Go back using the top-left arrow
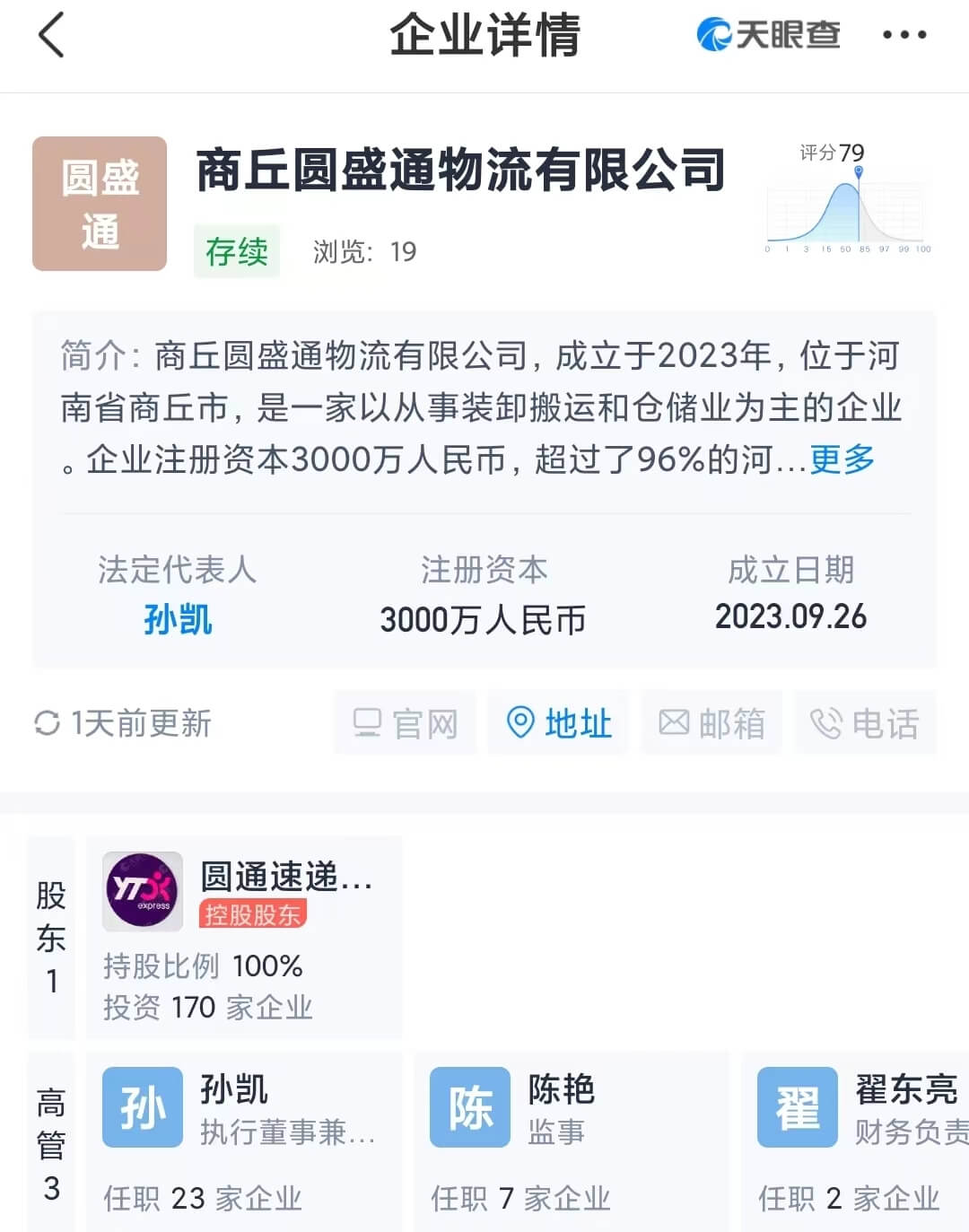The height and width of the screenshot is (1232, 969). pyautogui.click(x=52, y=36)
